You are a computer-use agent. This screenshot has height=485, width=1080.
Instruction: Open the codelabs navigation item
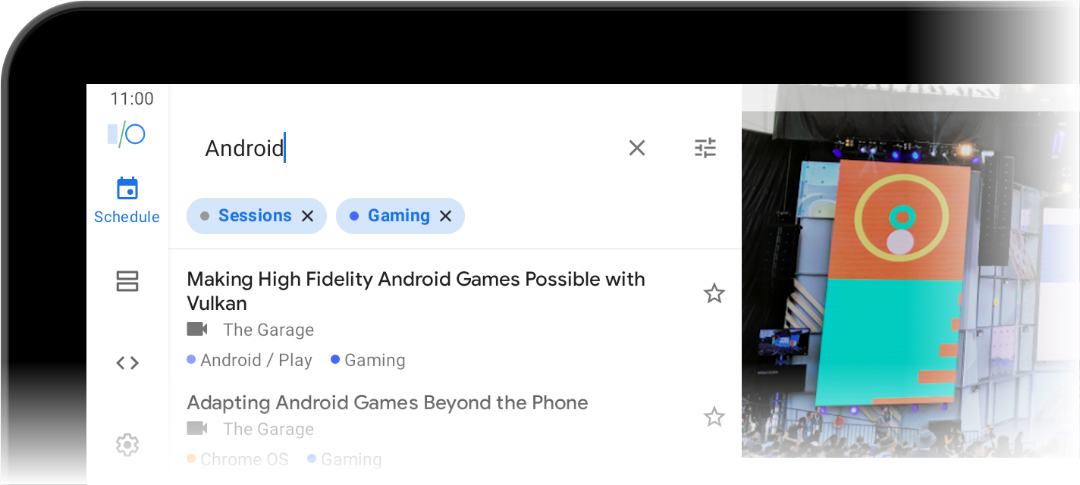click(x=127, y=363)
